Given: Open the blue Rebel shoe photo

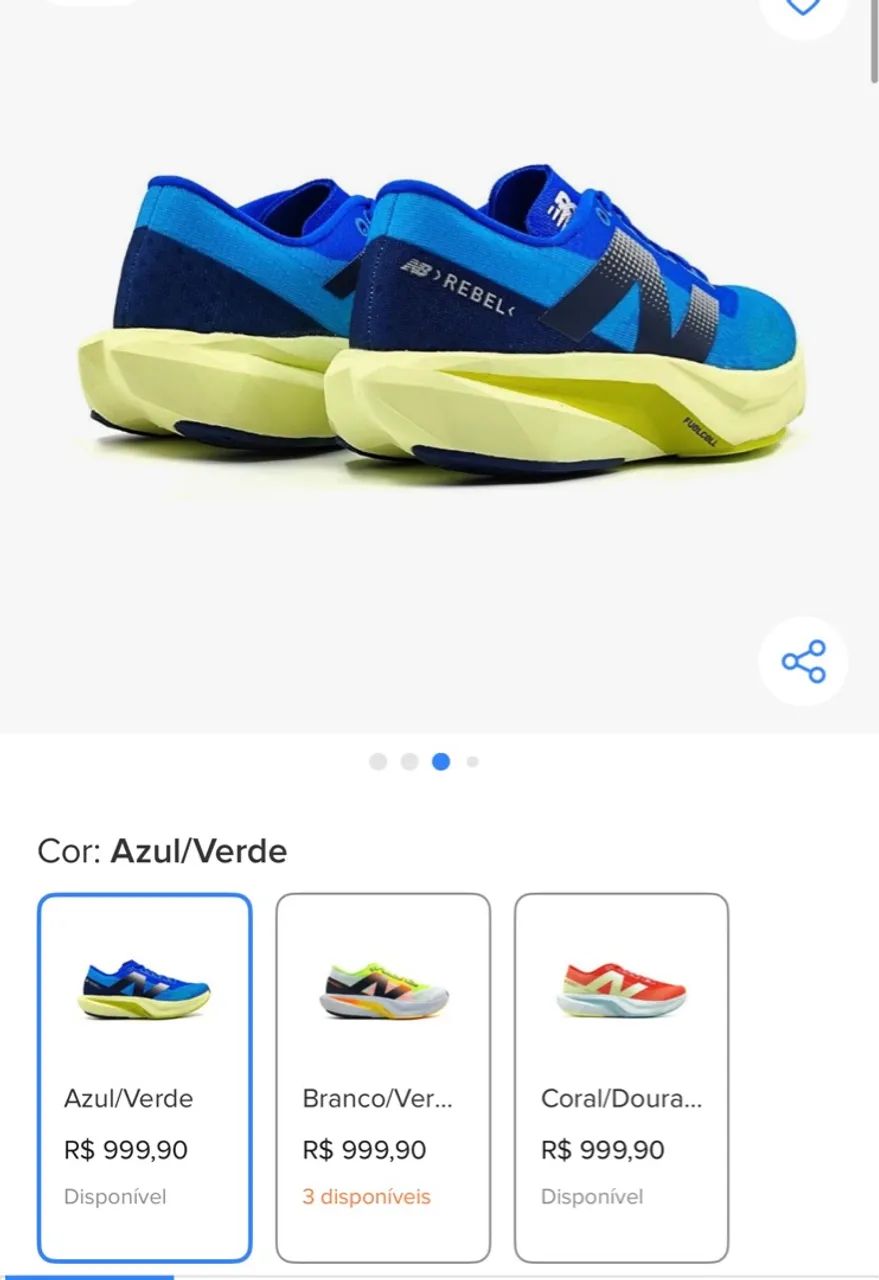Looking at the screenshot, I should [440, 330].
